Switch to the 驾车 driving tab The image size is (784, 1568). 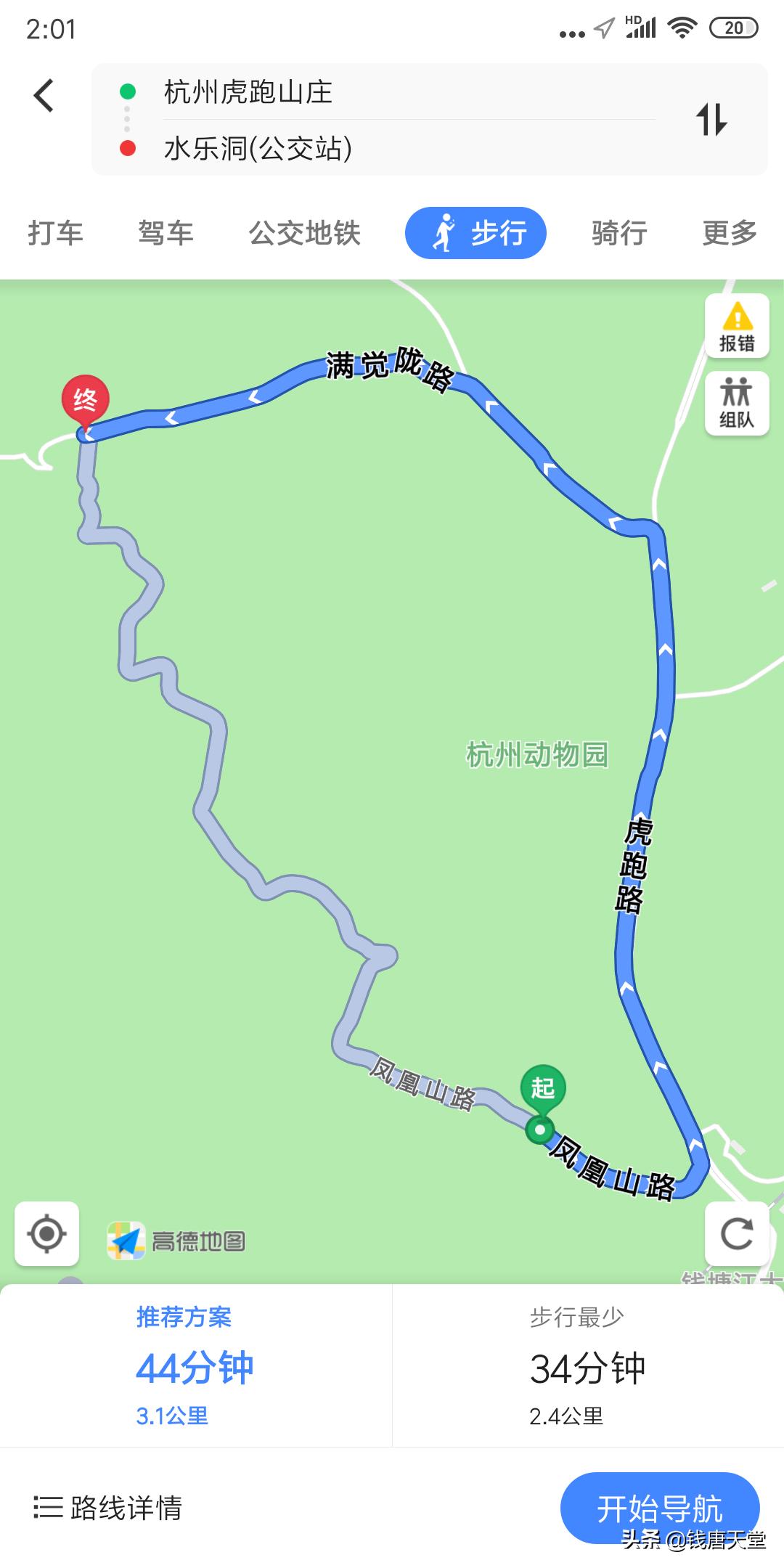point(165,232)
